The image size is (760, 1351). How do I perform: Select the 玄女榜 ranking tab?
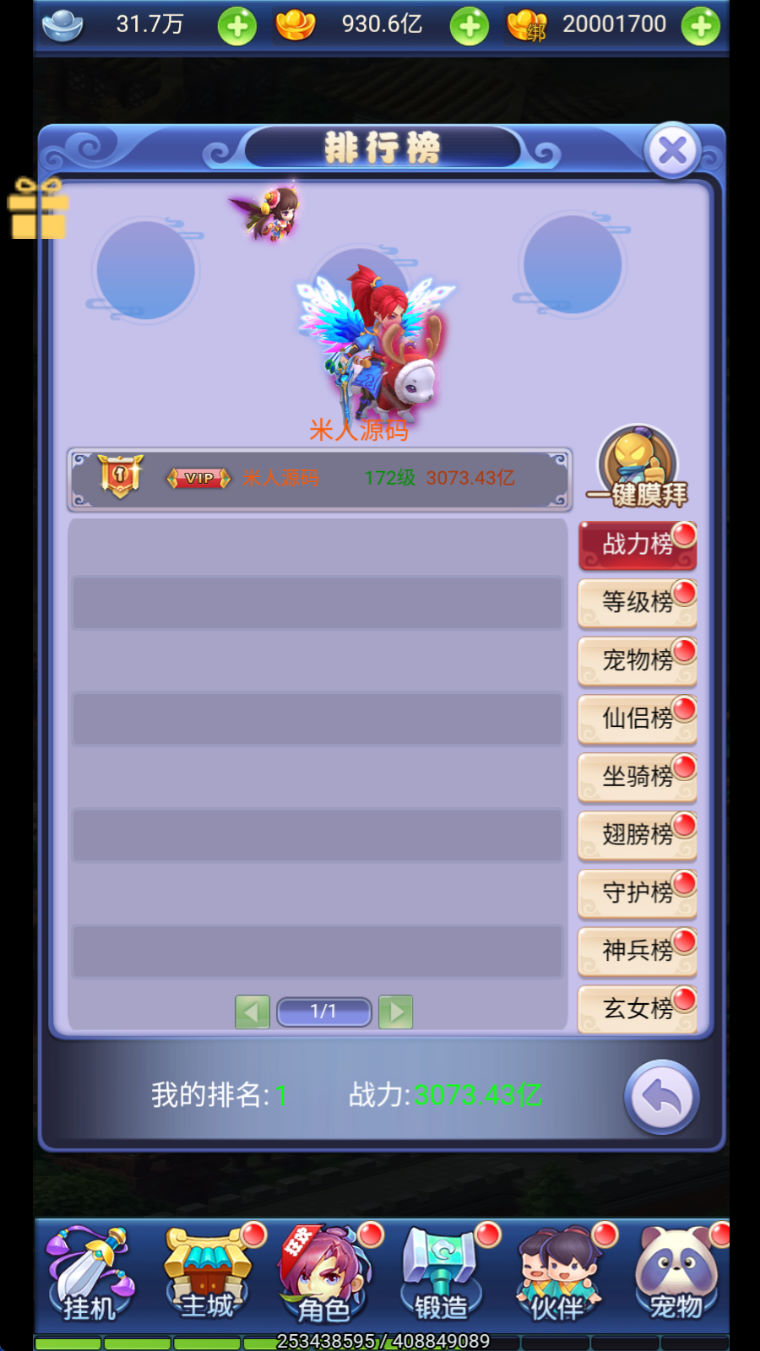click(x=637, y=1008)
